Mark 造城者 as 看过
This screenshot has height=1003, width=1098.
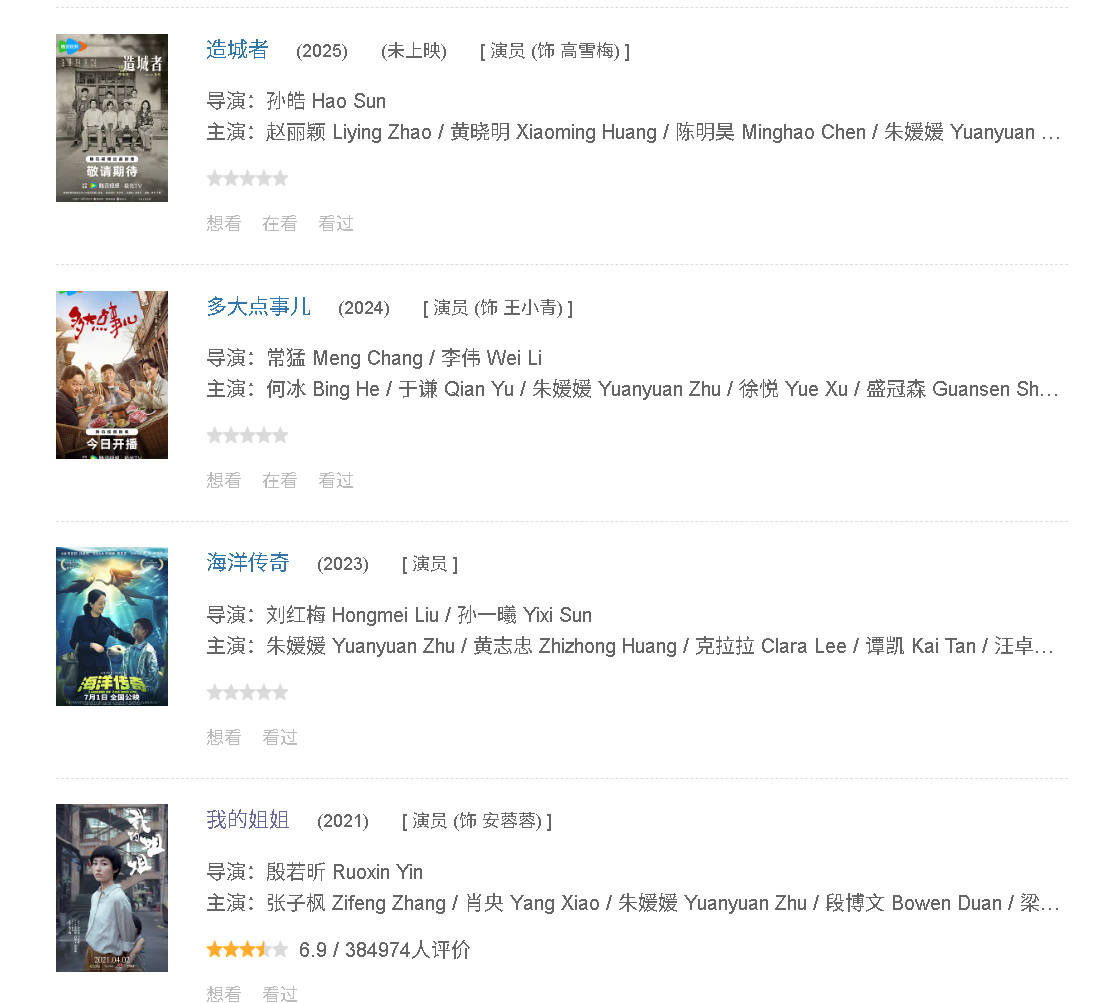point(335,224)
